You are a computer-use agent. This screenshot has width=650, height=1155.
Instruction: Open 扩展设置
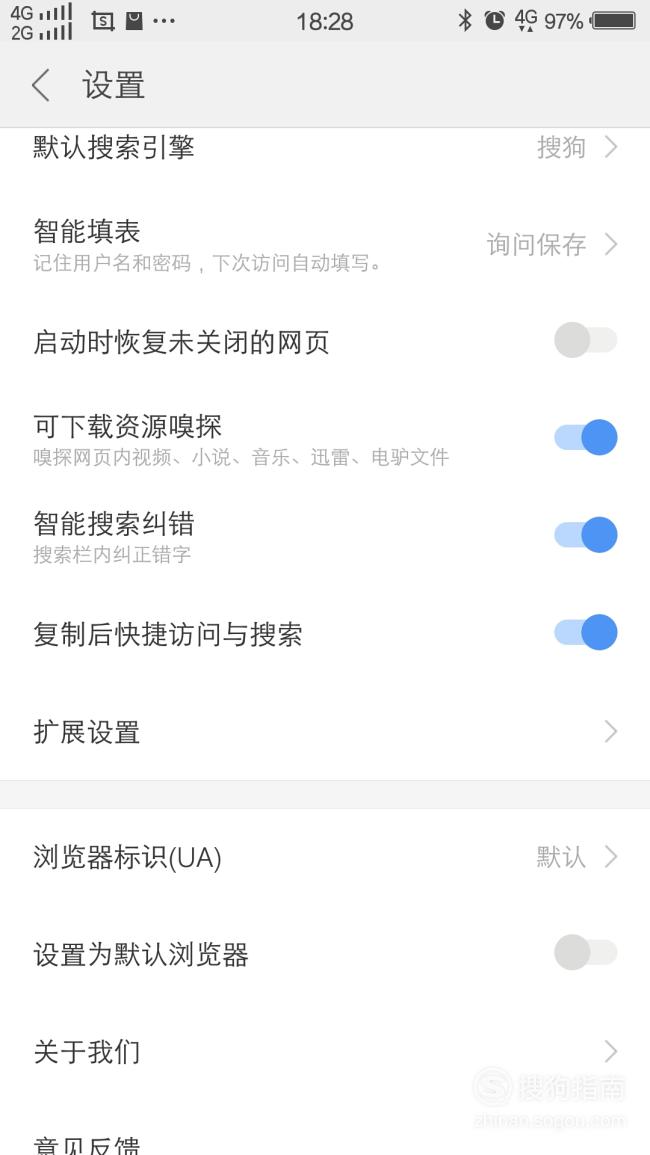pos(325,732)
